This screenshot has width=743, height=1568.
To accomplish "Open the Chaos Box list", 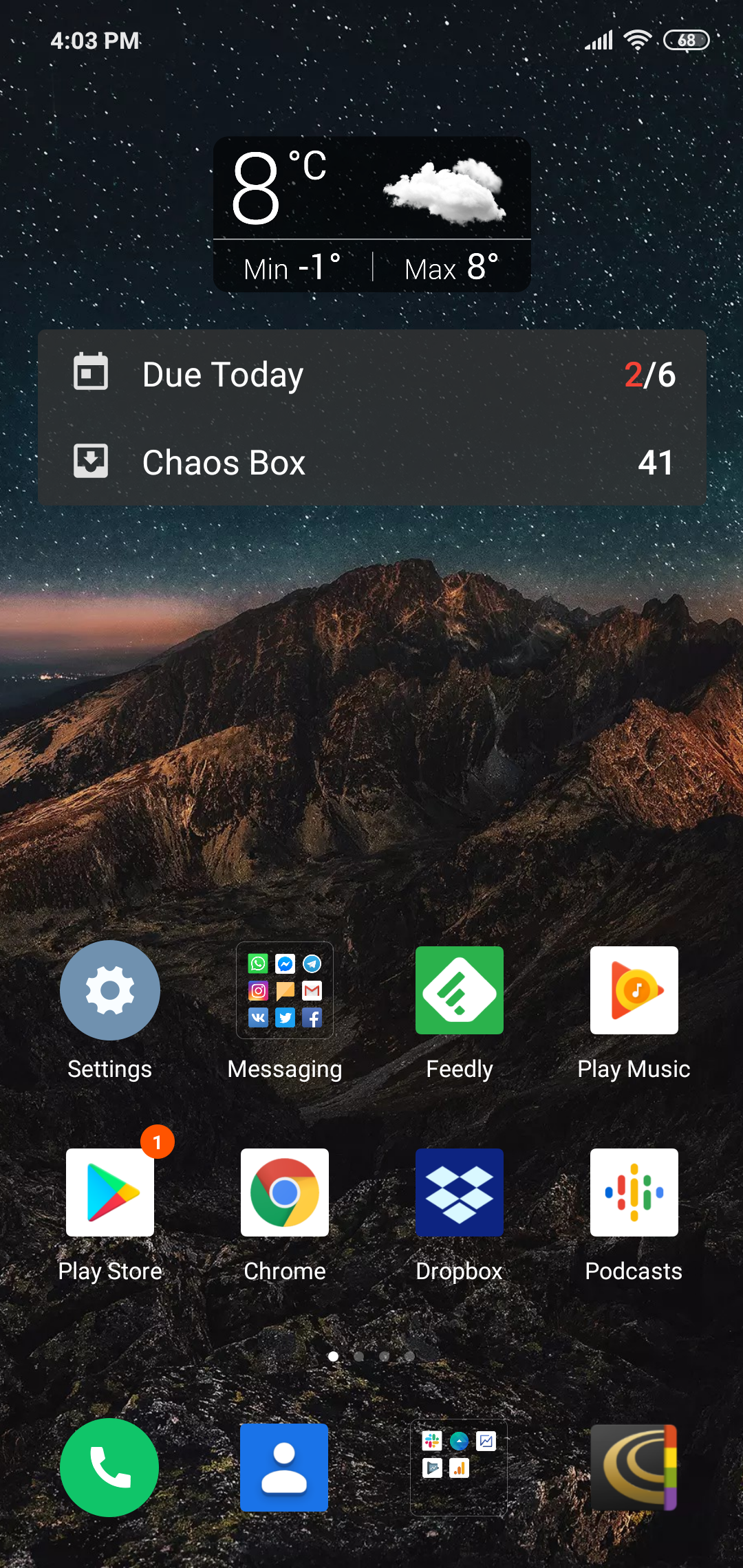I will pos(372,462).
